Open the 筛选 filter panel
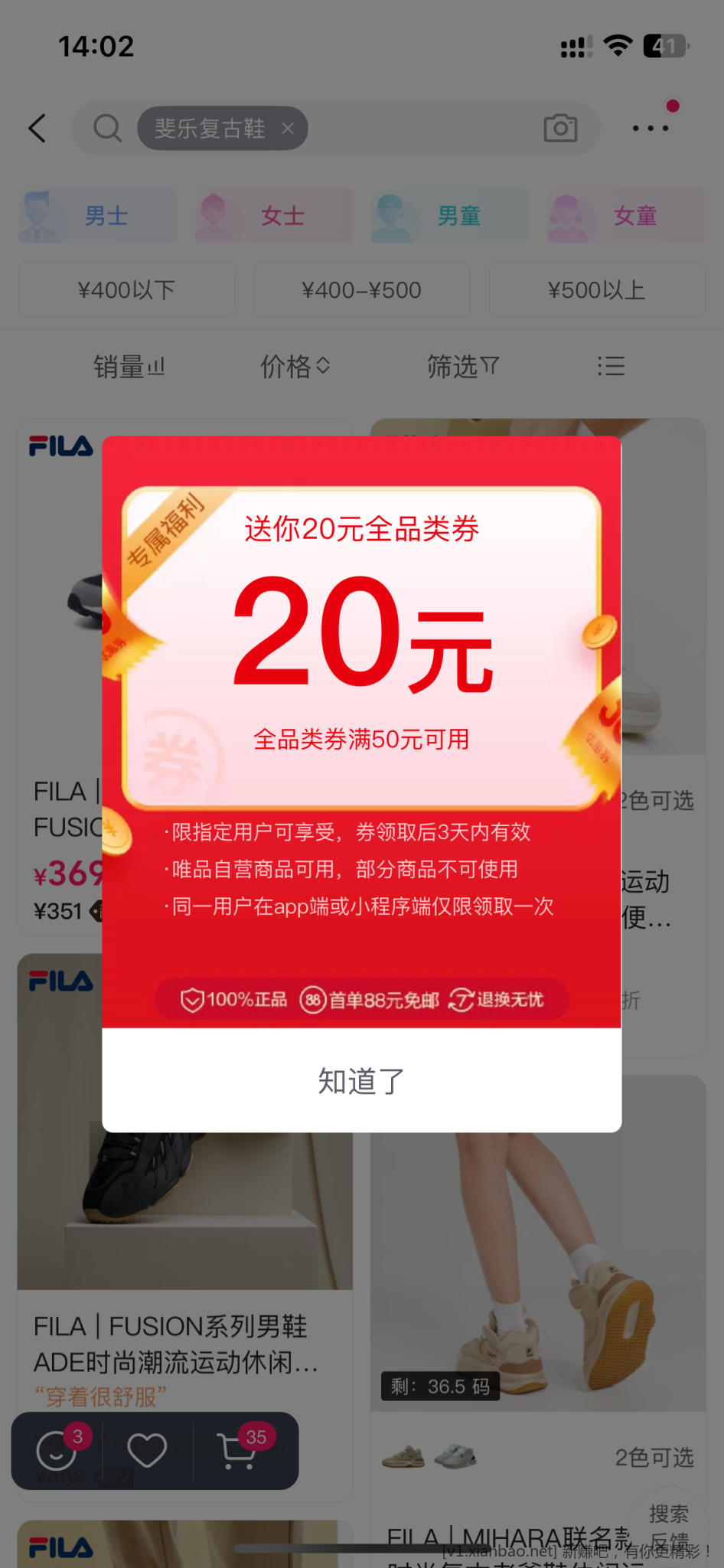724x1568 pixels. 462,367
